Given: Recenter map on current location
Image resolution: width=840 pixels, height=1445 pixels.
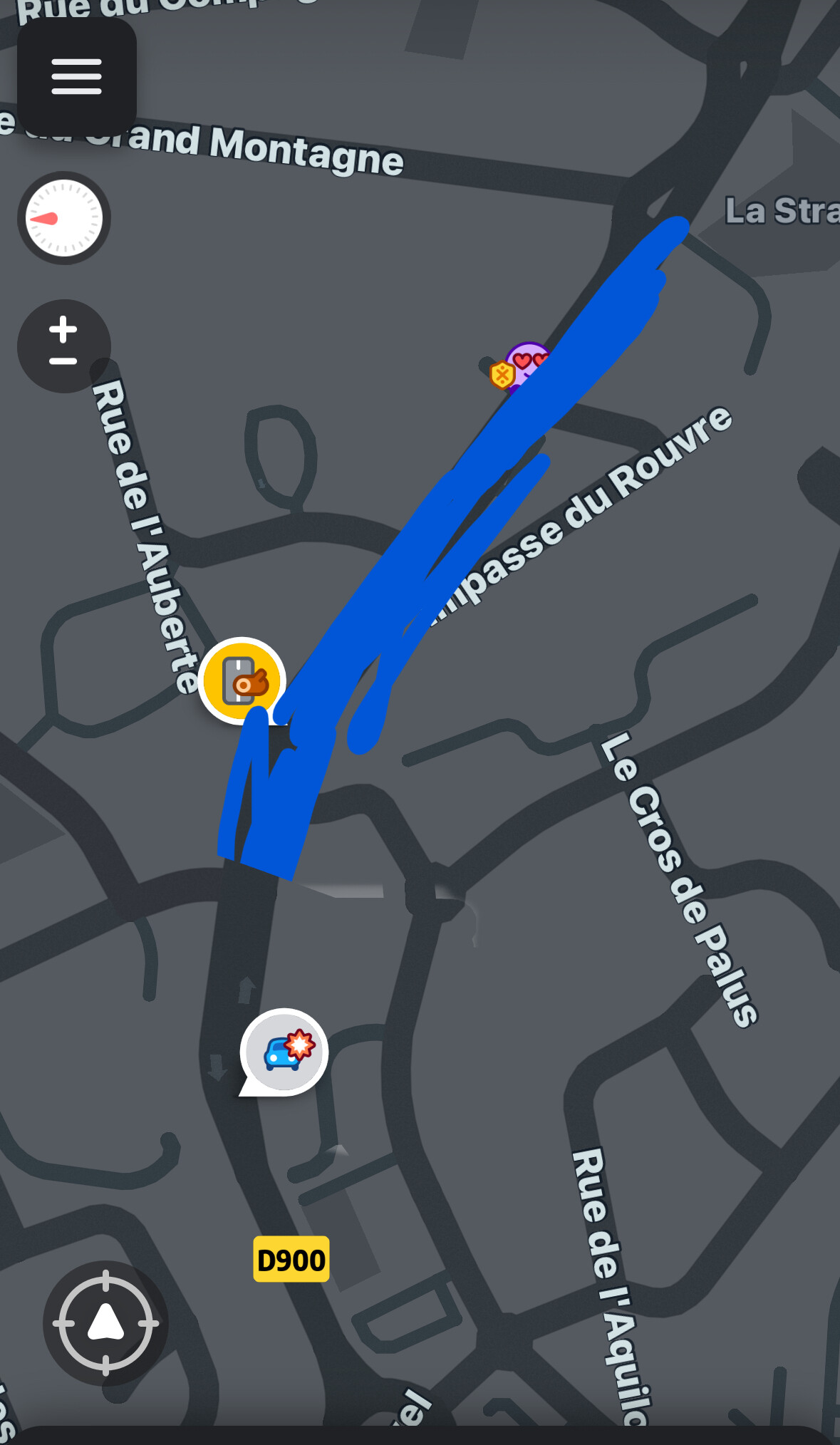Looking at the screenshot, I should (x=105, y=1322).
